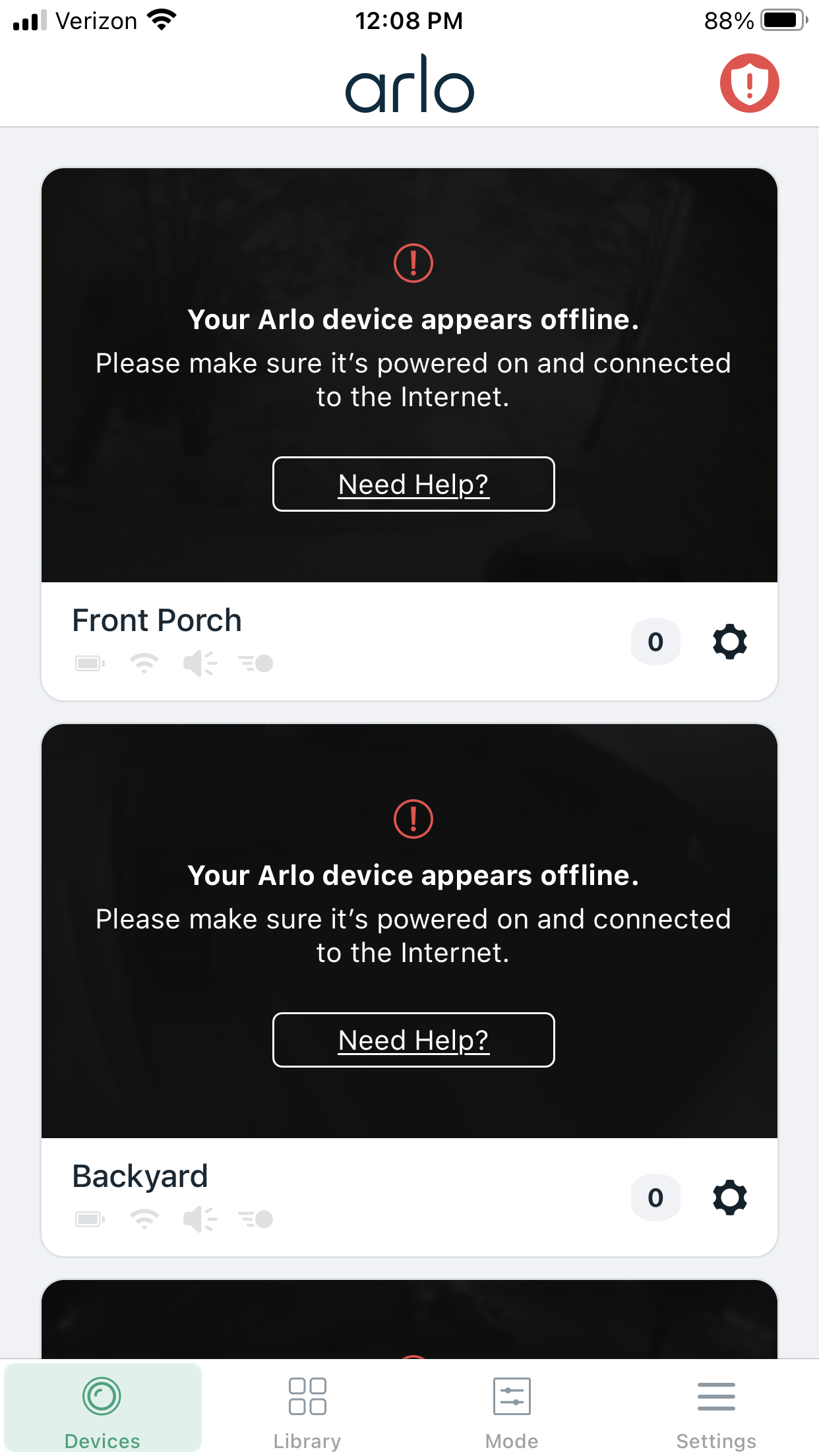This screenshot has width=819, height=1456.
Task: Click the Backyard motion detection icon
Action: [x=255, y=1219]
